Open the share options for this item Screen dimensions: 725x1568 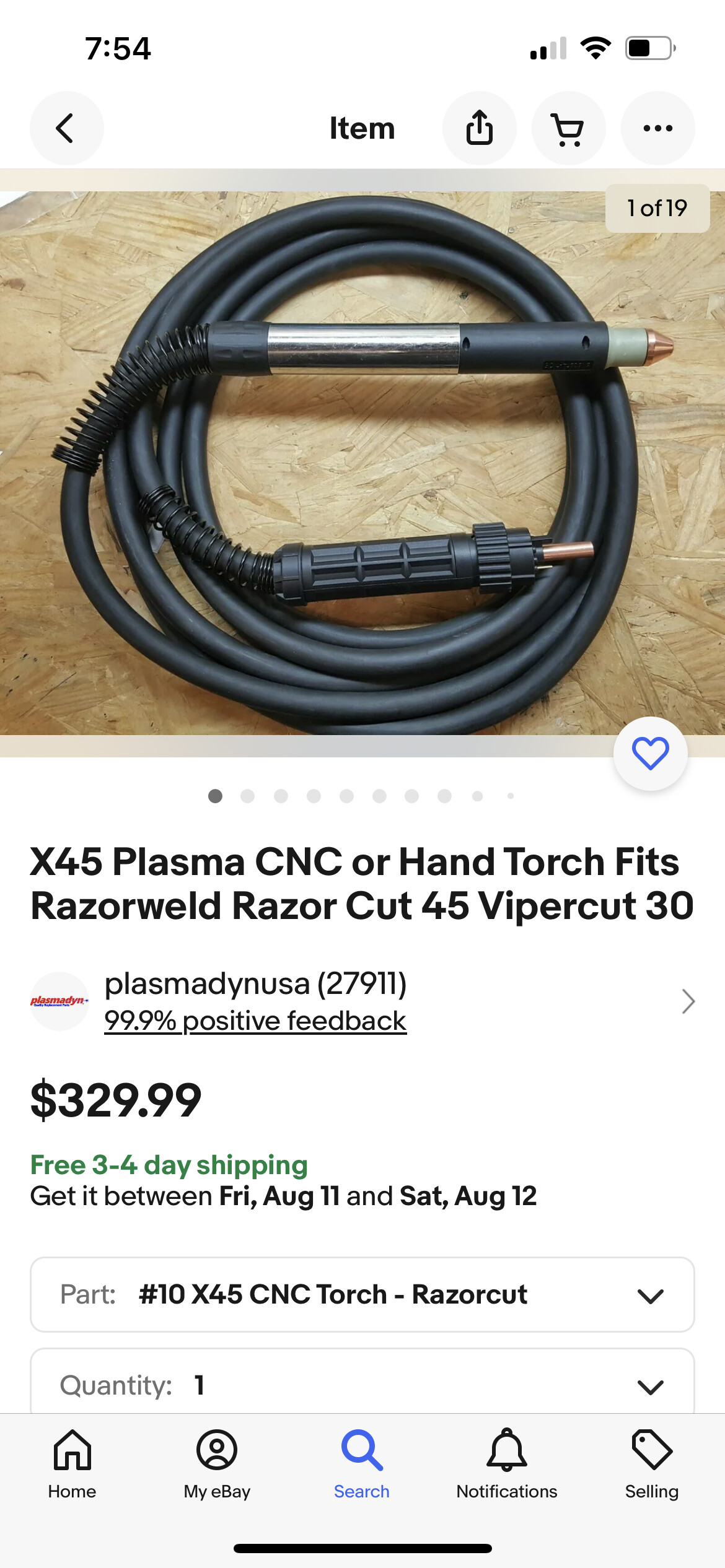479,128
